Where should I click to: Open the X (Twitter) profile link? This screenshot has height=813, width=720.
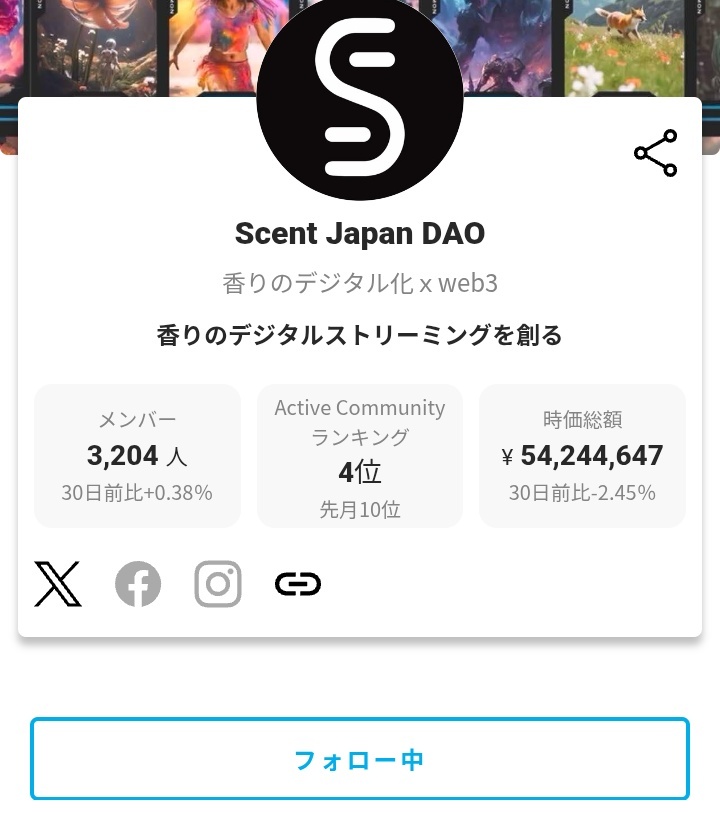pyautogui.click(x=58, y=584)
